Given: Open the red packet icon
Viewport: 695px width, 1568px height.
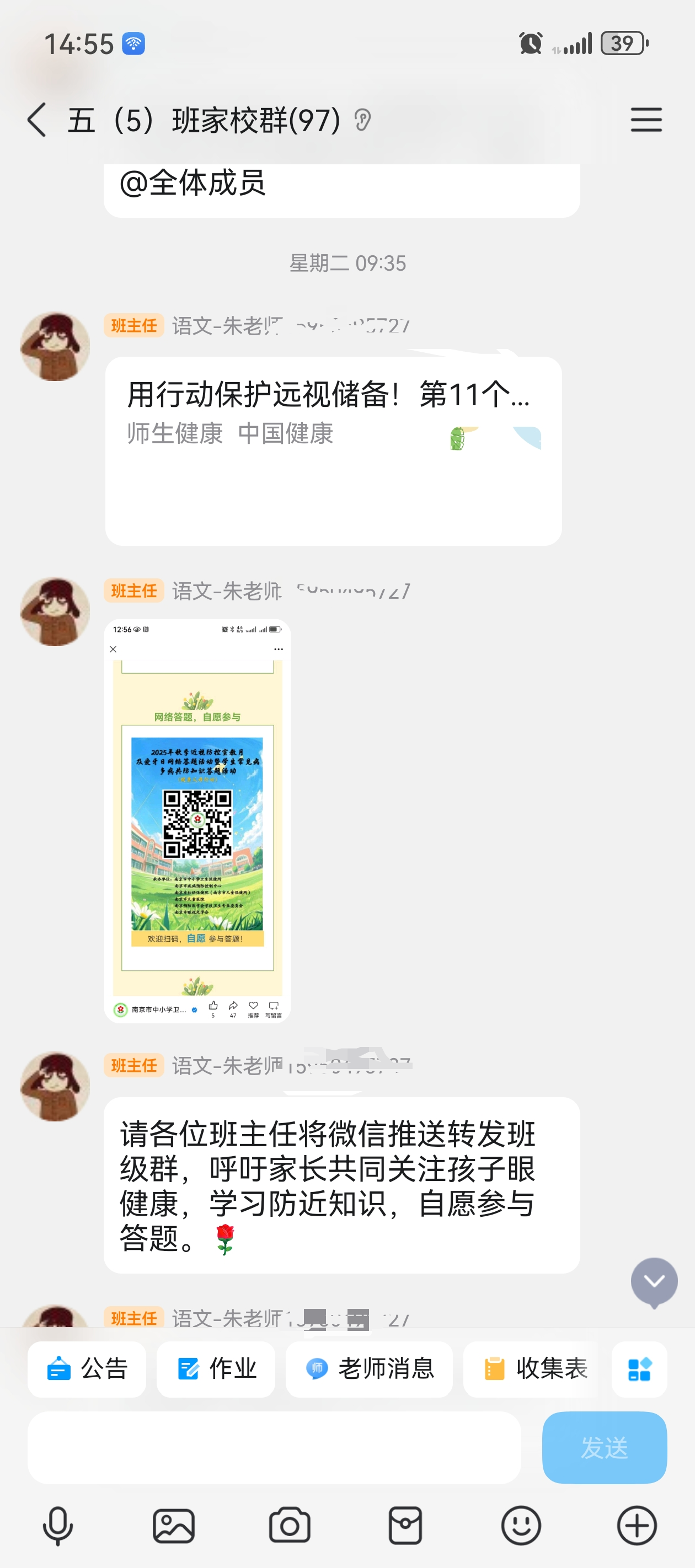Looking at the screenshot, I should pos(405,1526).
